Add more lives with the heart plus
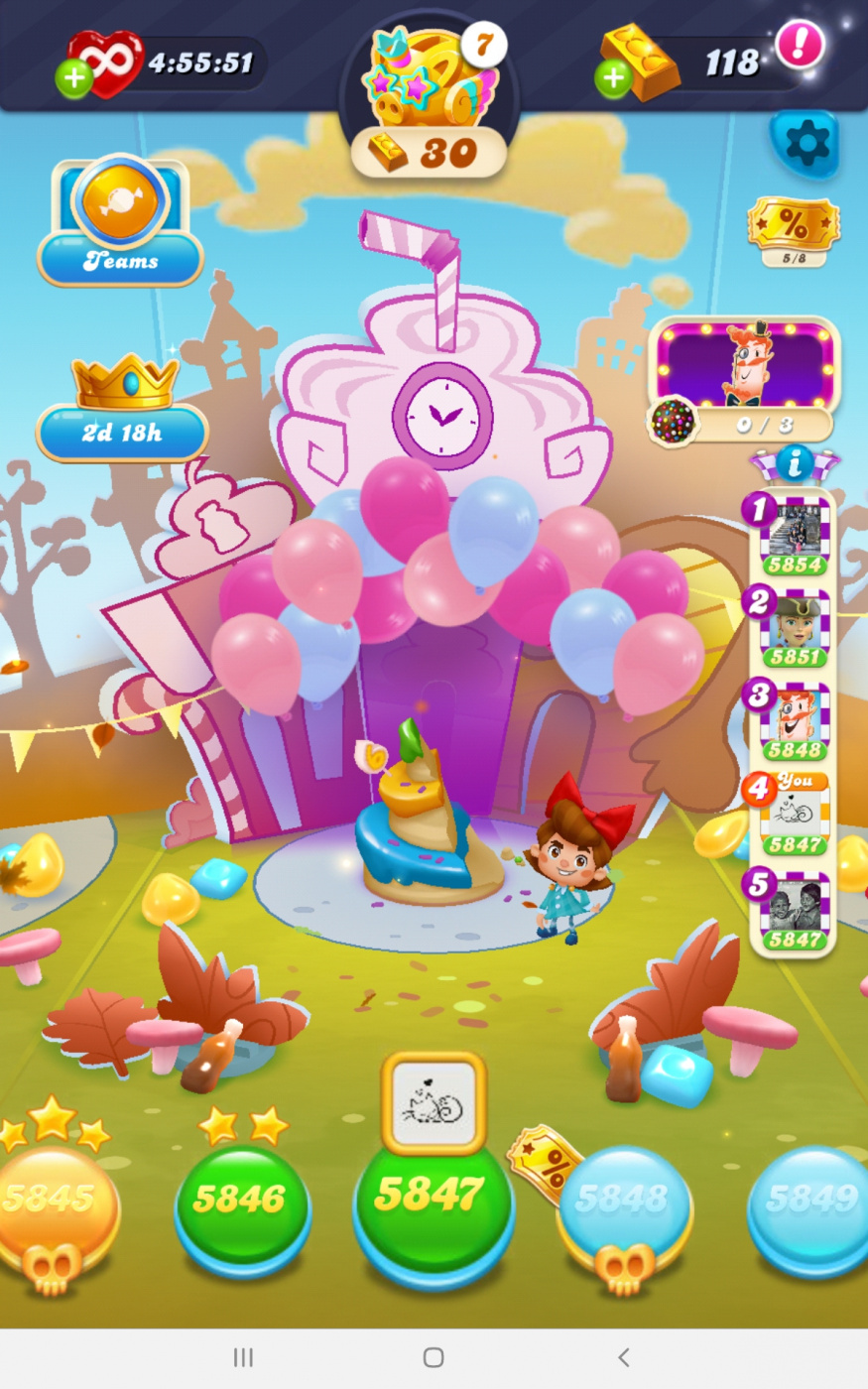 [74, 79]
